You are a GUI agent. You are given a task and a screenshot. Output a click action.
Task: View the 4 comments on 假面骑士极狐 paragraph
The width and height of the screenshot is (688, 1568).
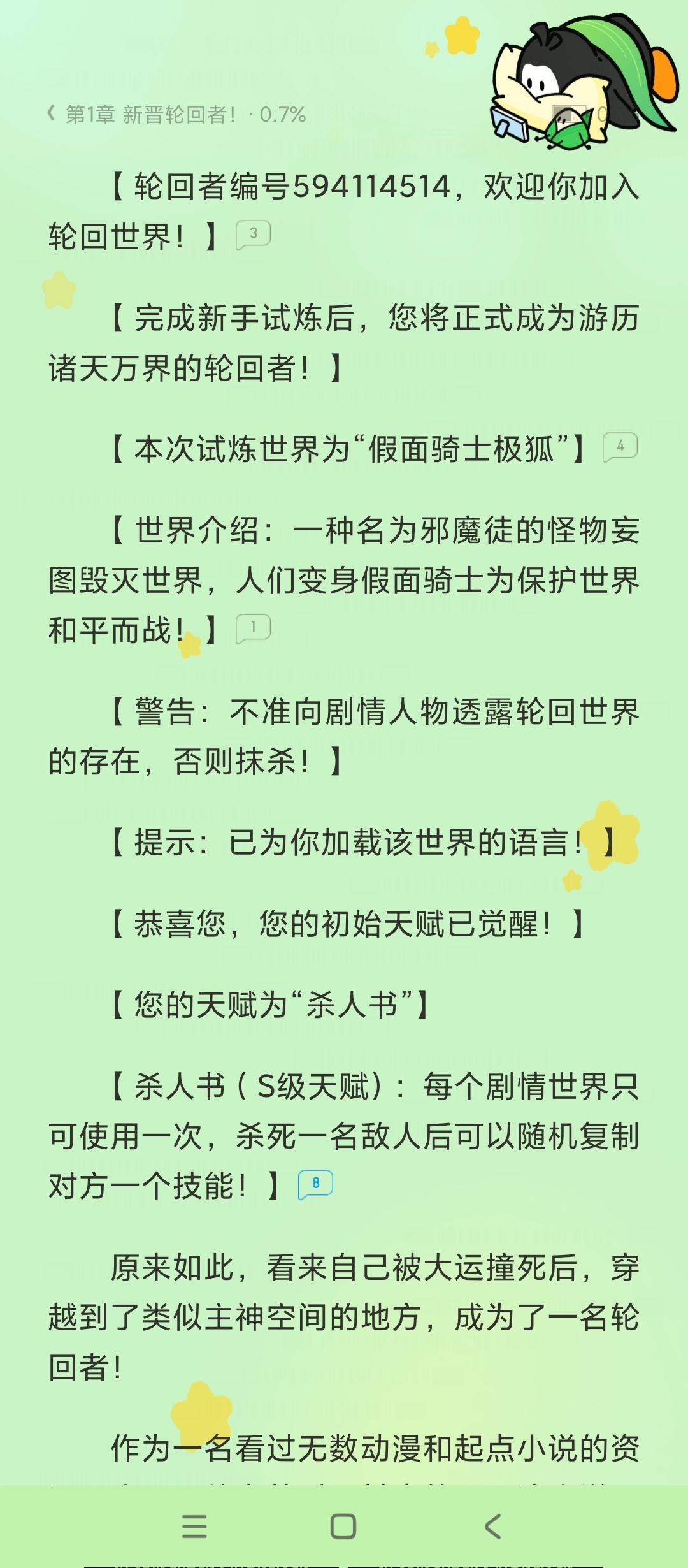620,447
